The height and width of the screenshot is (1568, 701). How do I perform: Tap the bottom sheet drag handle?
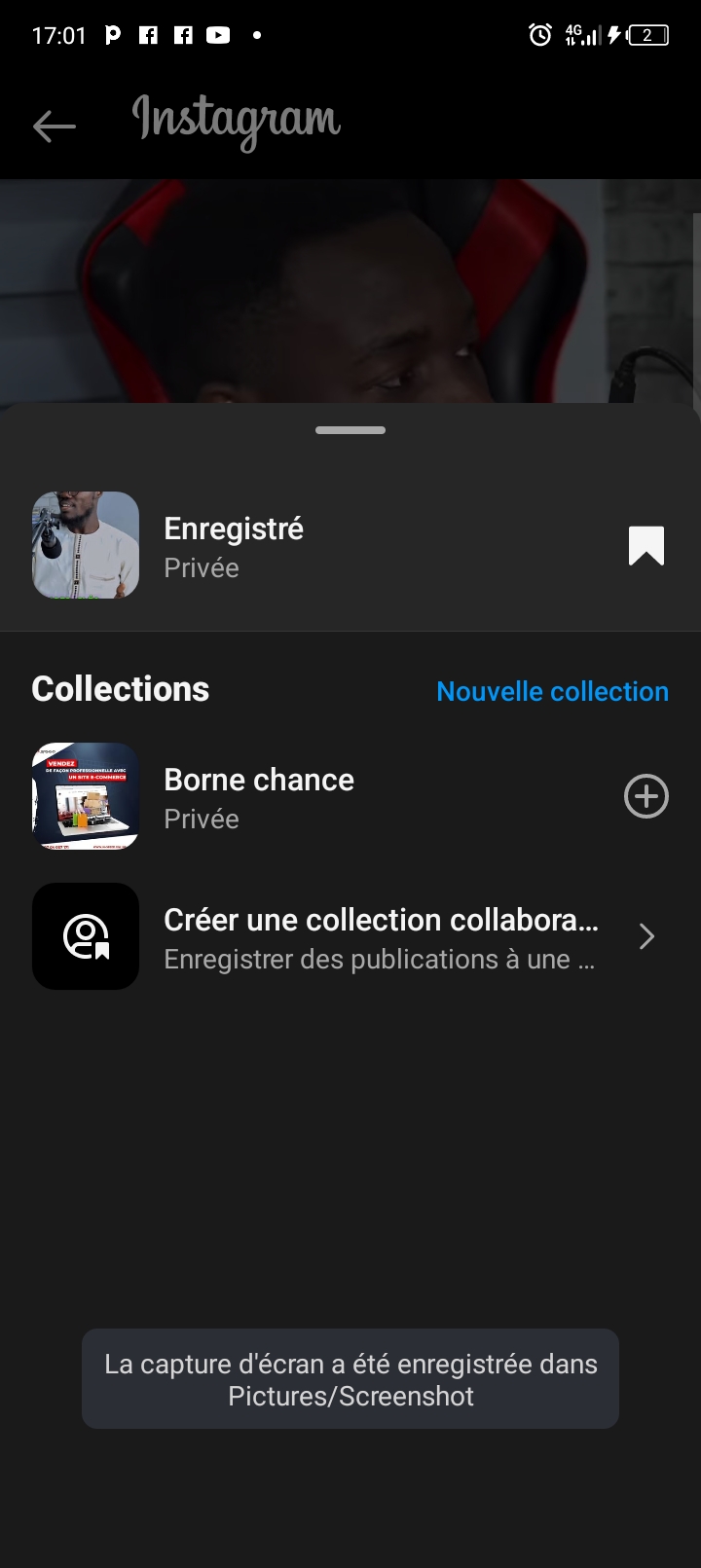350,430
